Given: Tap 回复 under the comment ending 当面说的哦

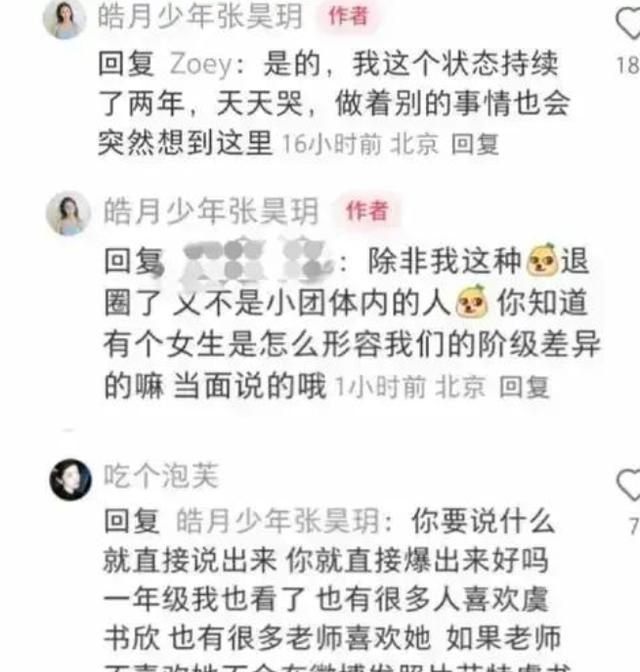Looking at the screenshot, I should [524, 385].
